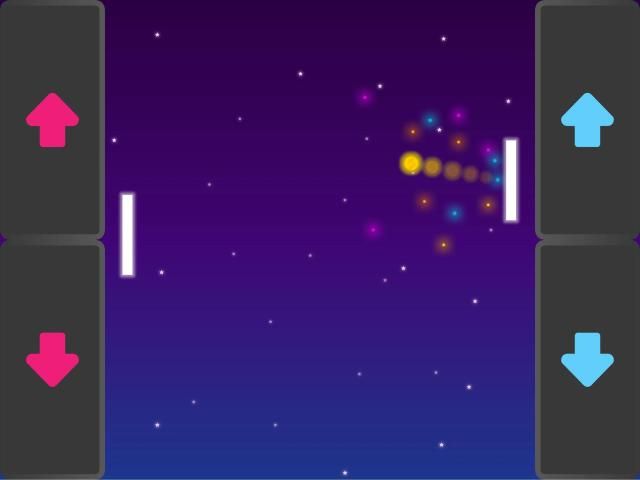Move right paddle up with blue arrow
The height and width of the screenshot is (480, 640).
click(587, 120)
